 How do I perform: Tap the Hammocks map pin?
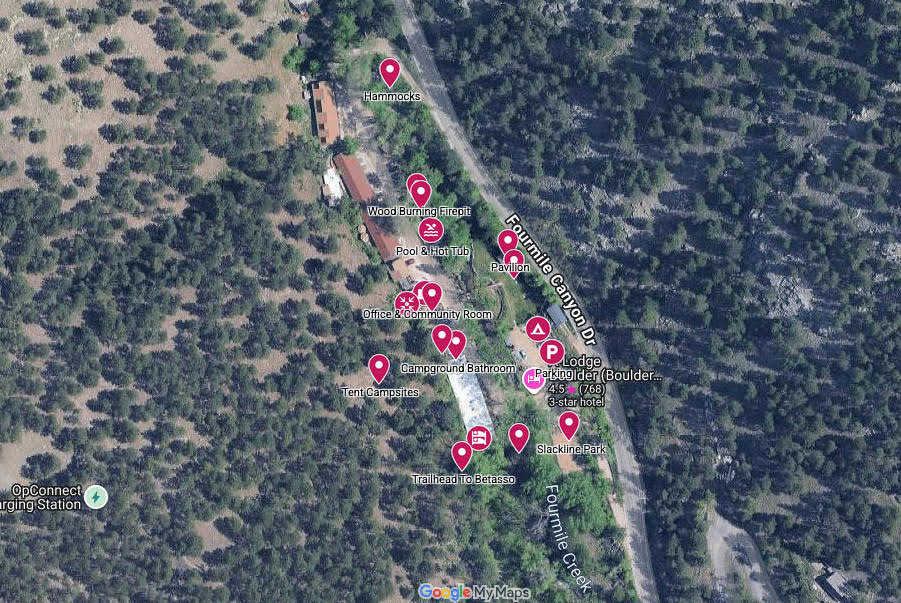coord(389,71)
